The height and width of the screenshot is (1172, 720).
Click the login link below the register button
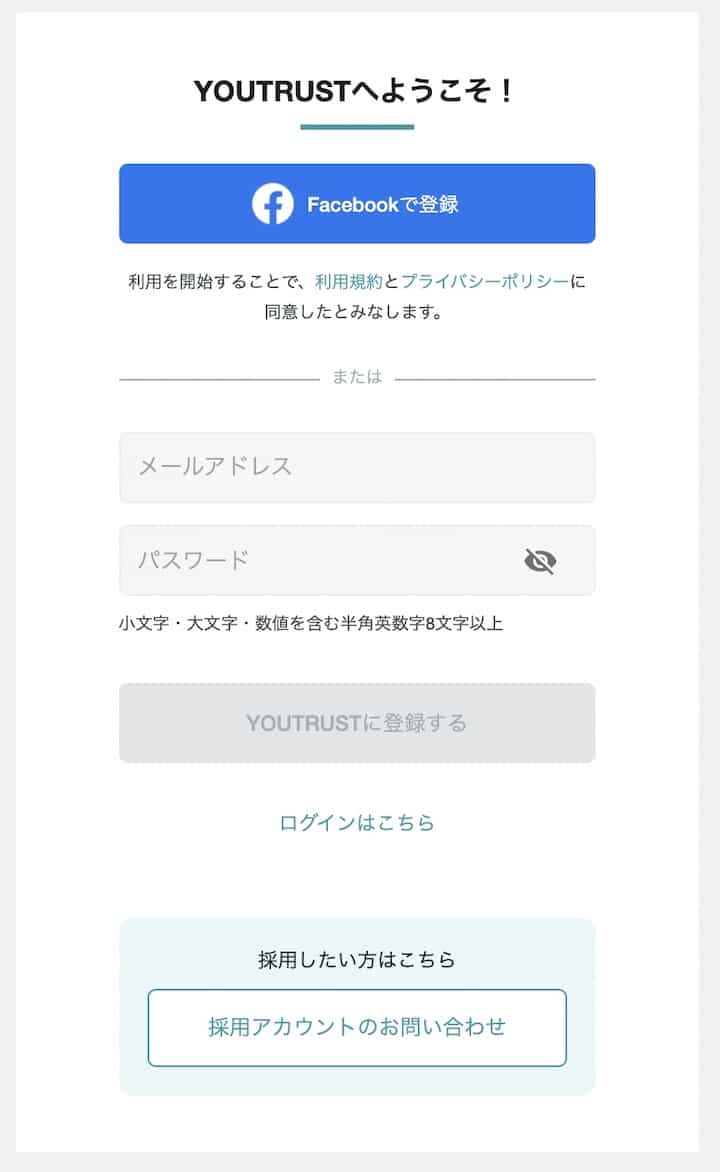358,822
